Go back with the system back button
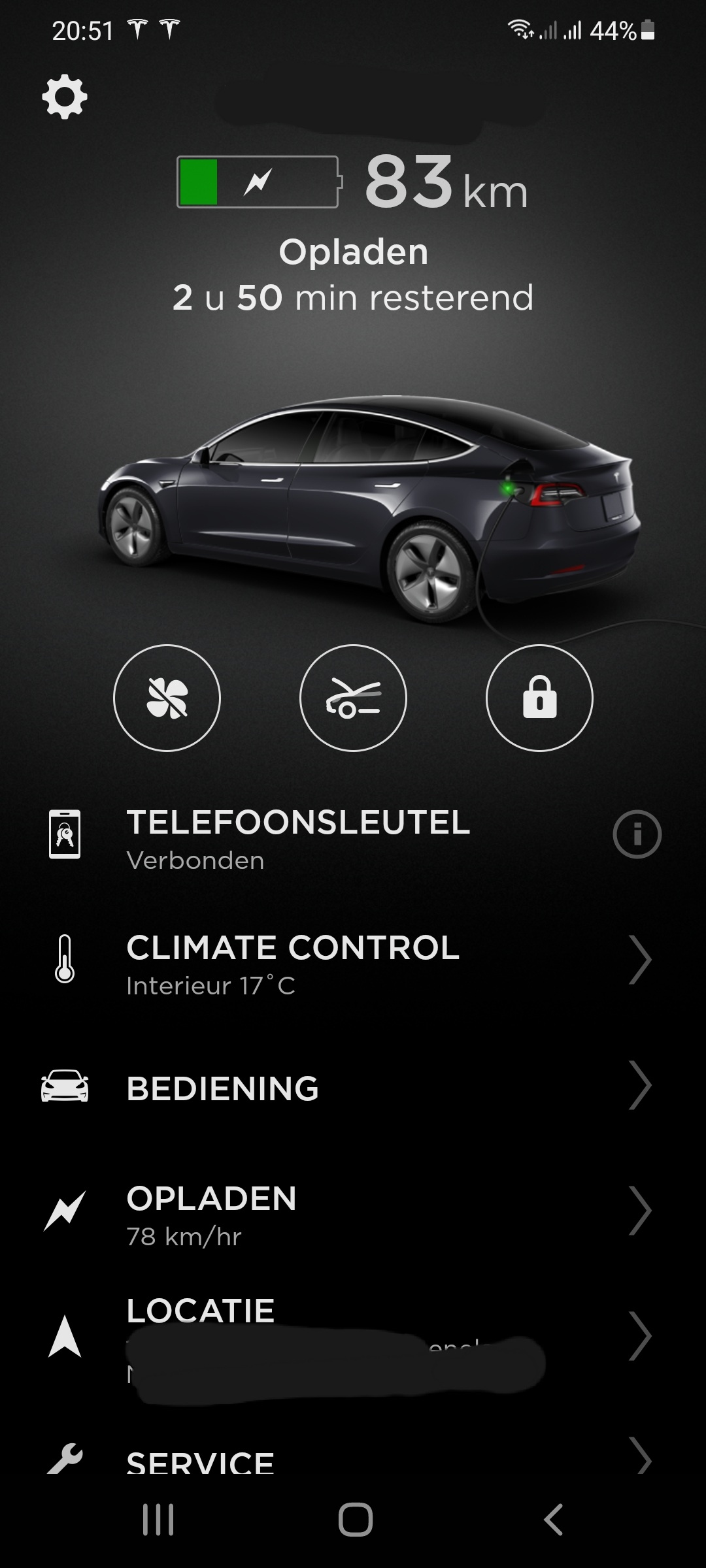 click(x=553, y=1520)
